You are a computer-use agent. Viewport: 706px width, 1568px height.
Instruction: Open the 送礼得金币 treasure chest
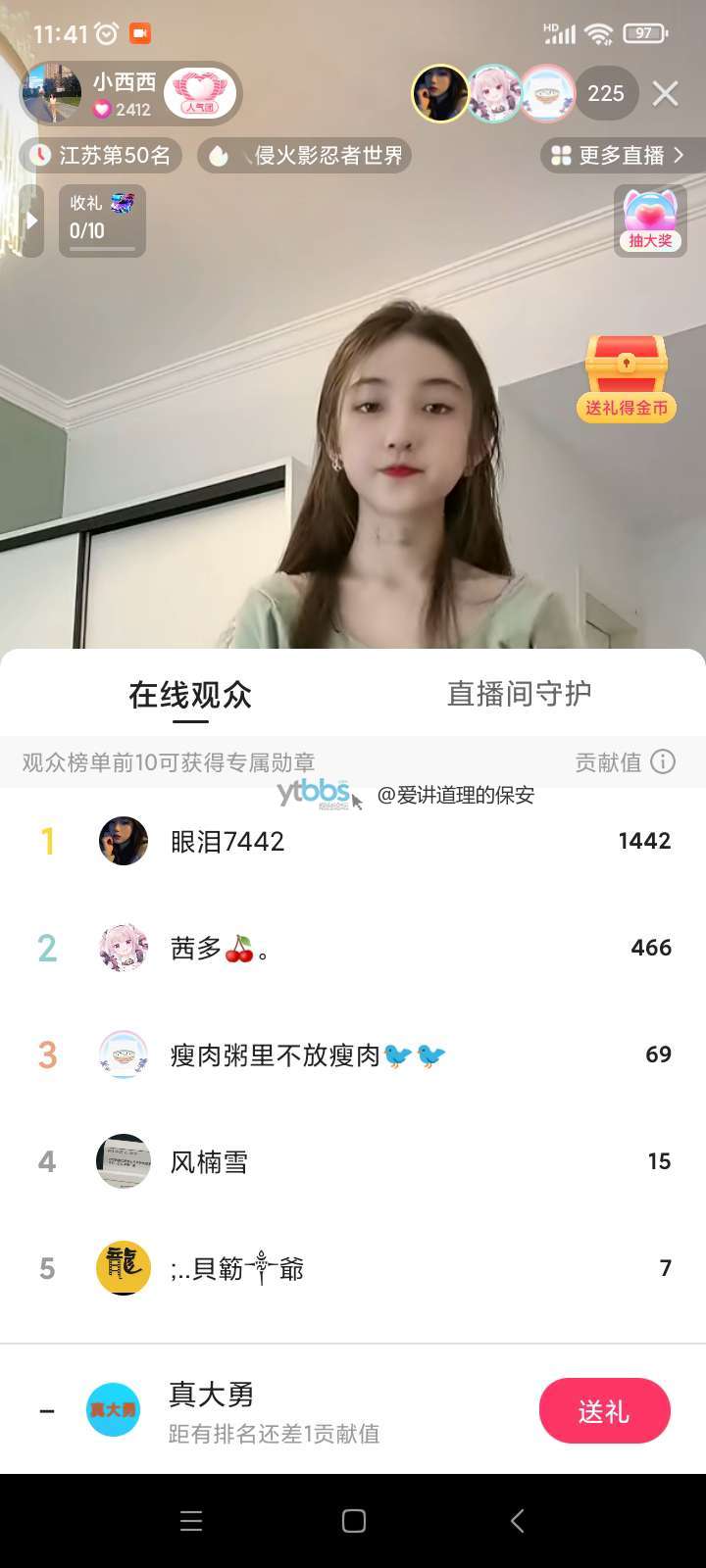(x=627, y=377)
